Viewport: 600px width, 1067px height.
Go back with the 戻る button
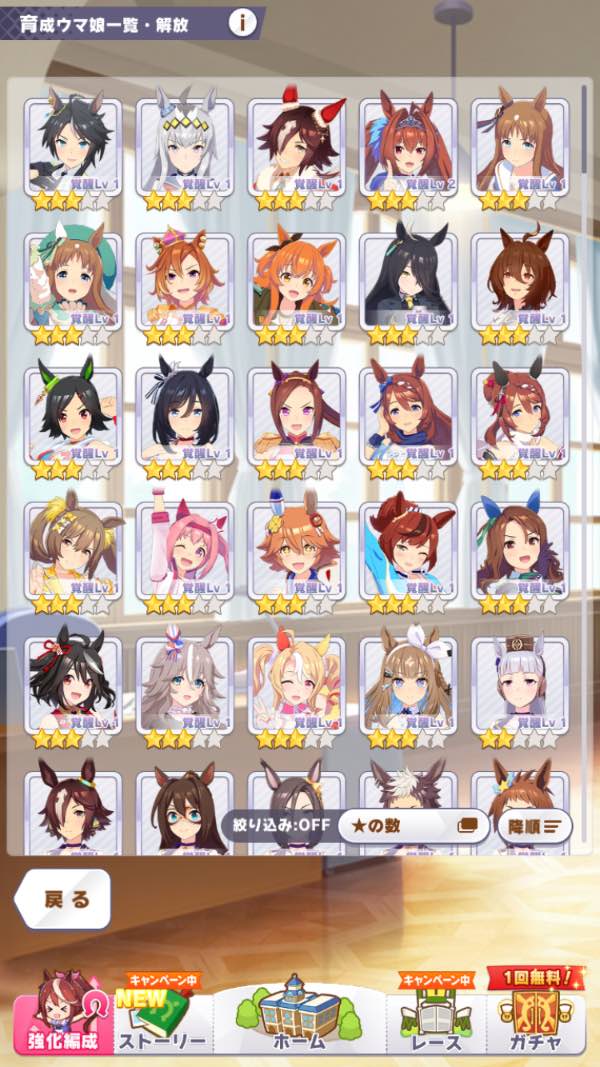click(63, 899)
